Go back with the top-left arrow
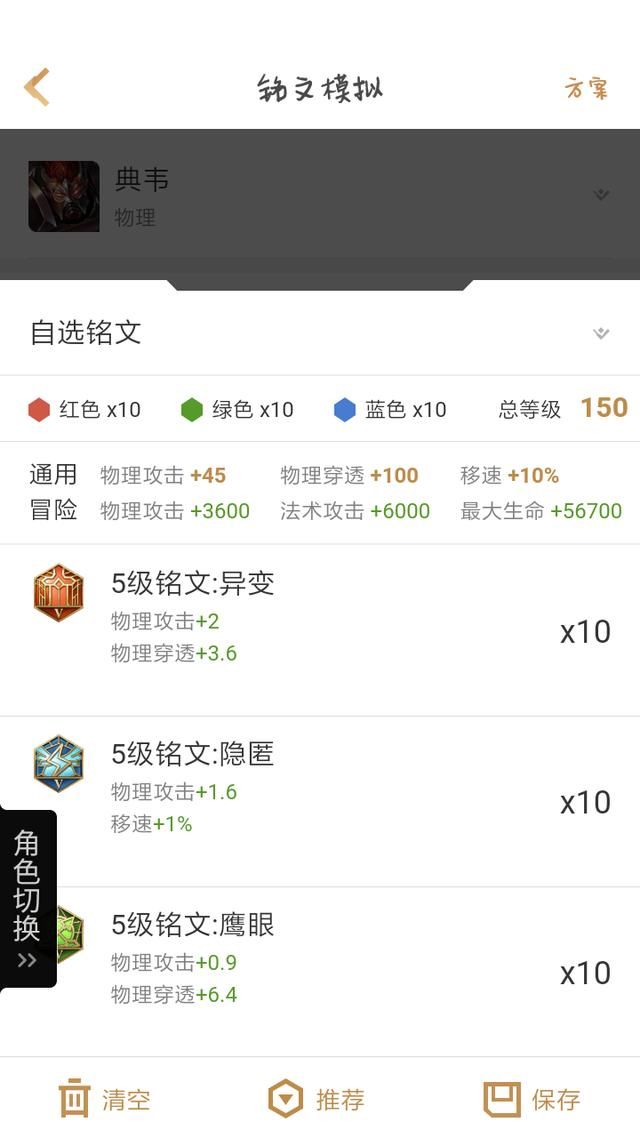This screenshot has height=1138, width=640. [37, 88]
